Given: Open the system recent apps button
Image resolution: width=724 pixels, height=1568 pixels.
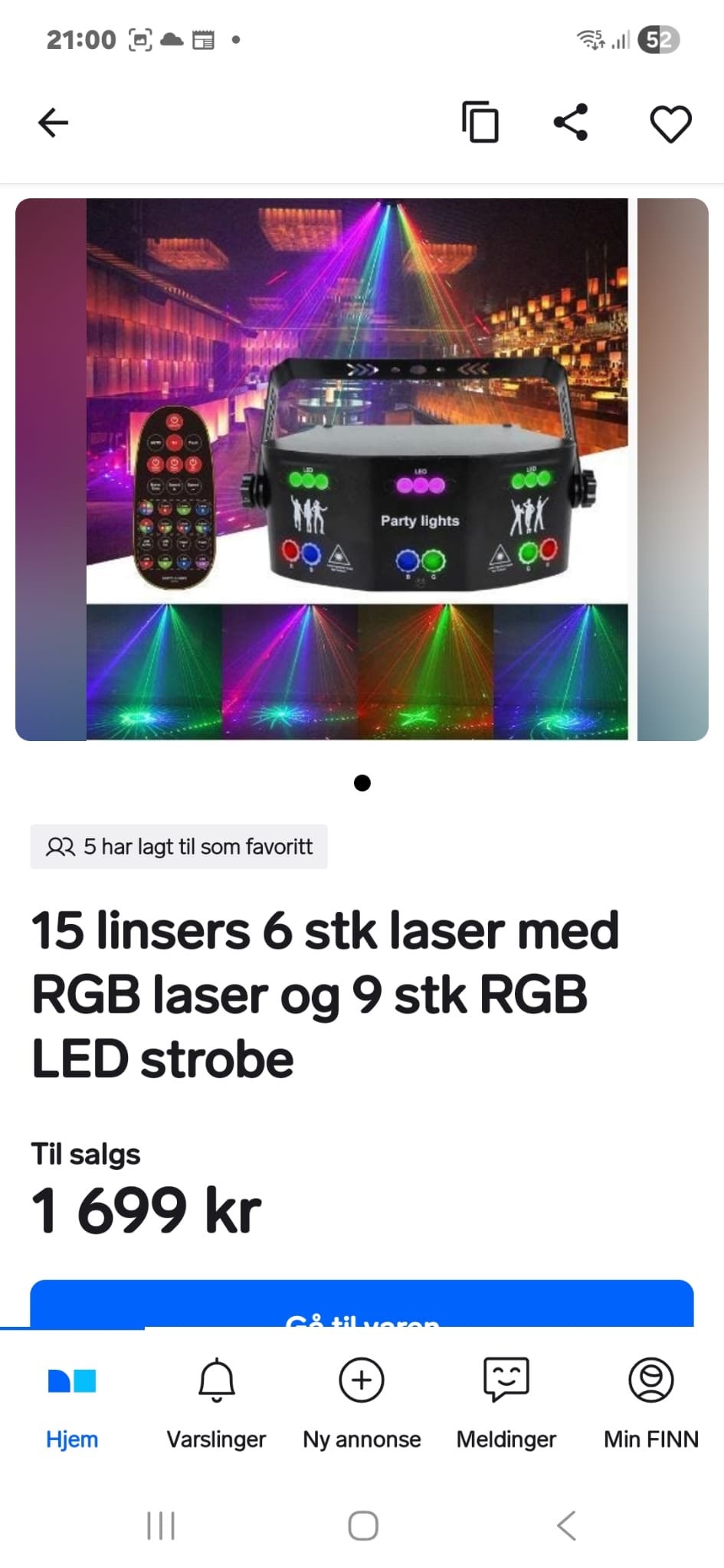Looking at the screenshot, I should click(x=161, y=1525).
